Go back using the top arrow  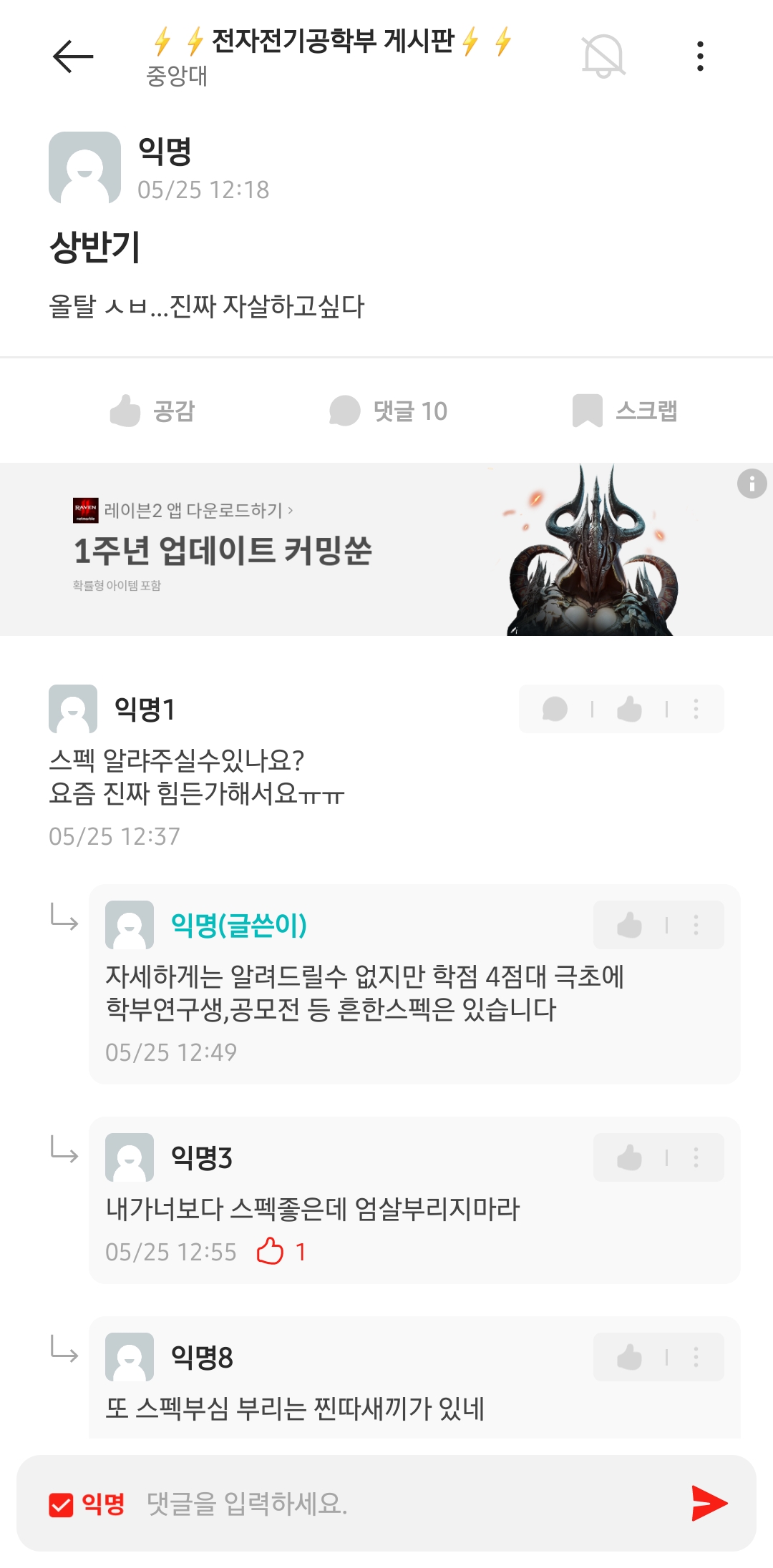coord(73,57)
